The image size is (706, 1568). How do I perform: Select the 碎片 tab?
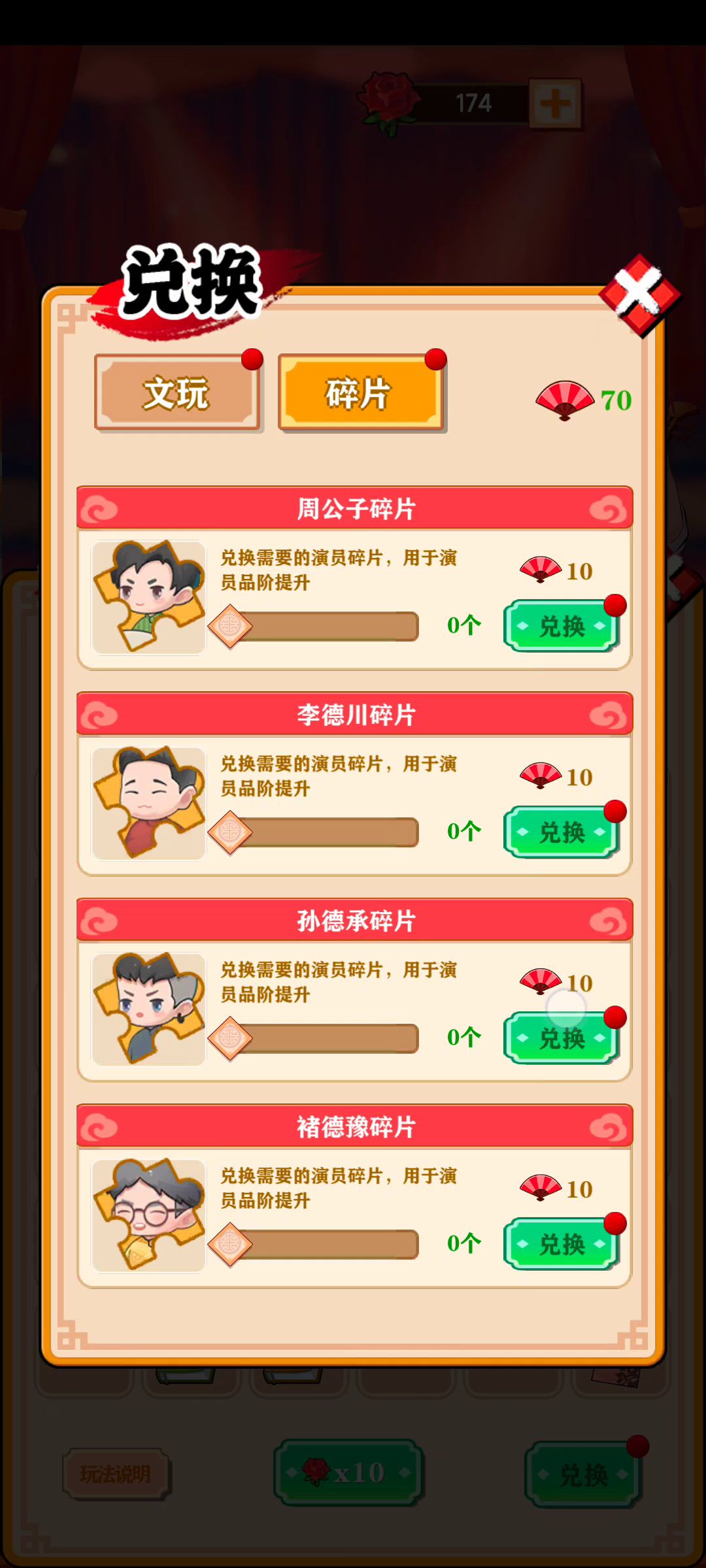click(360, 393)
